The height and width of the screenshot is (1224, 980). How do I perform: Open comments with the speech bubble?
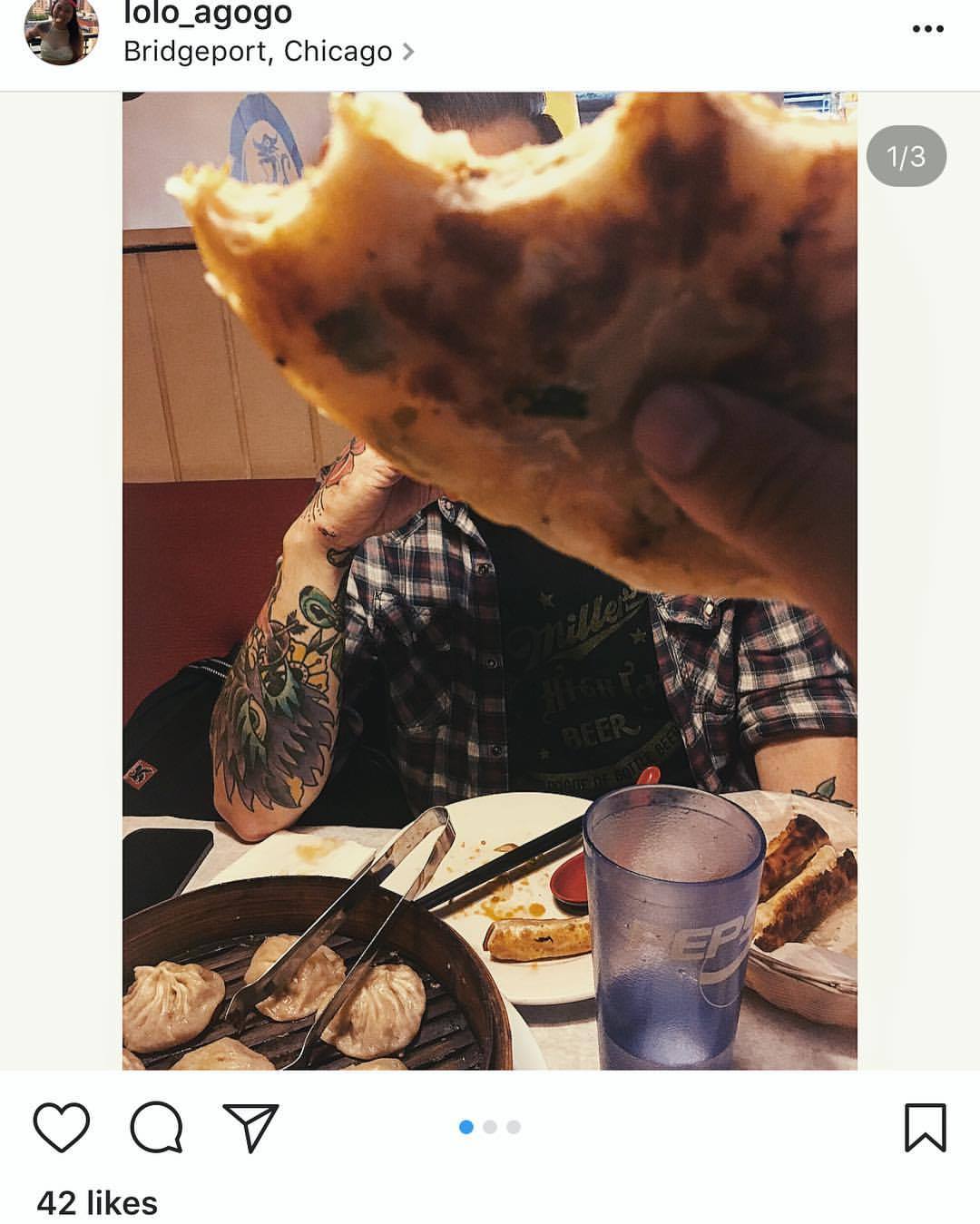(156, 1128)
